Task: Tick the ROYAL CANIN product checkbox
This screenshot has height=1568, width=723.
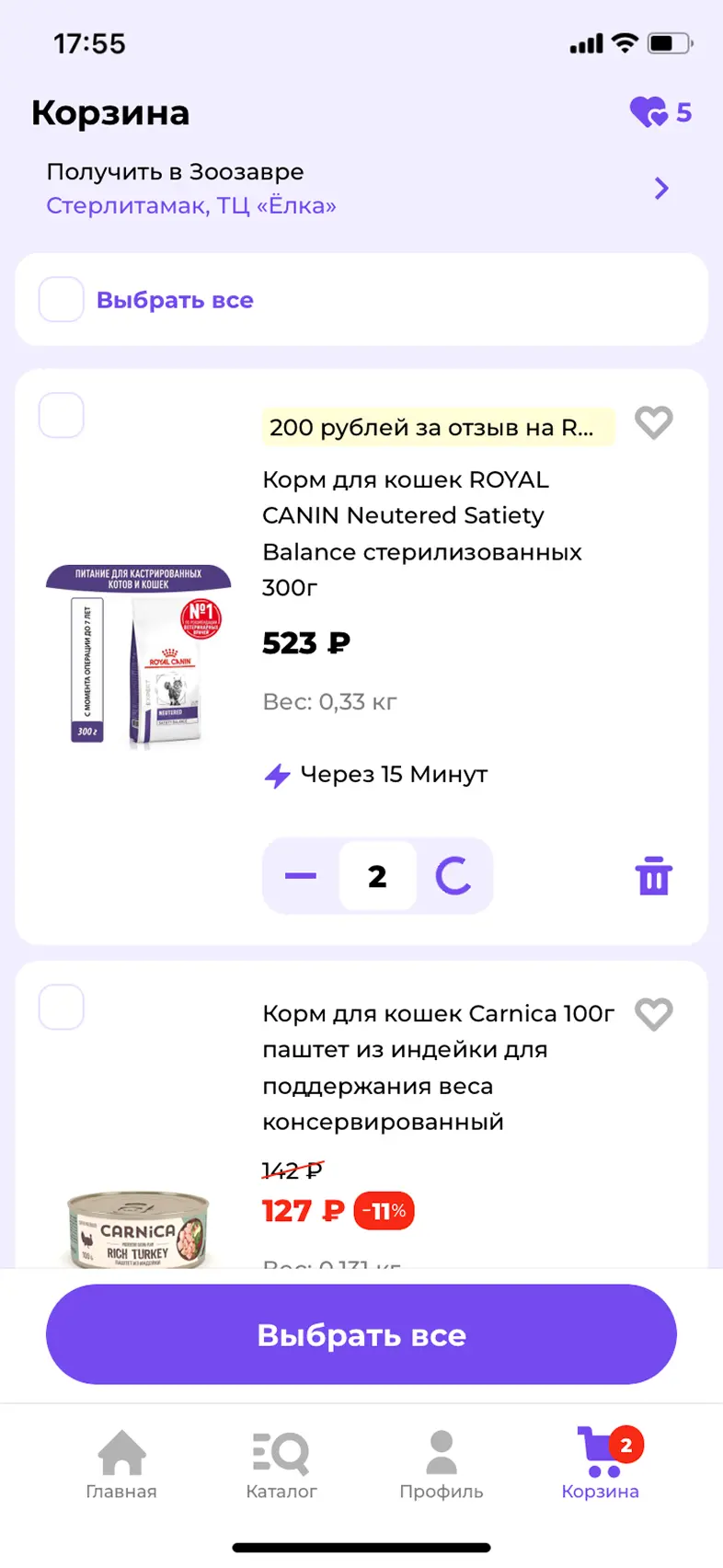Action: point(61,415)
